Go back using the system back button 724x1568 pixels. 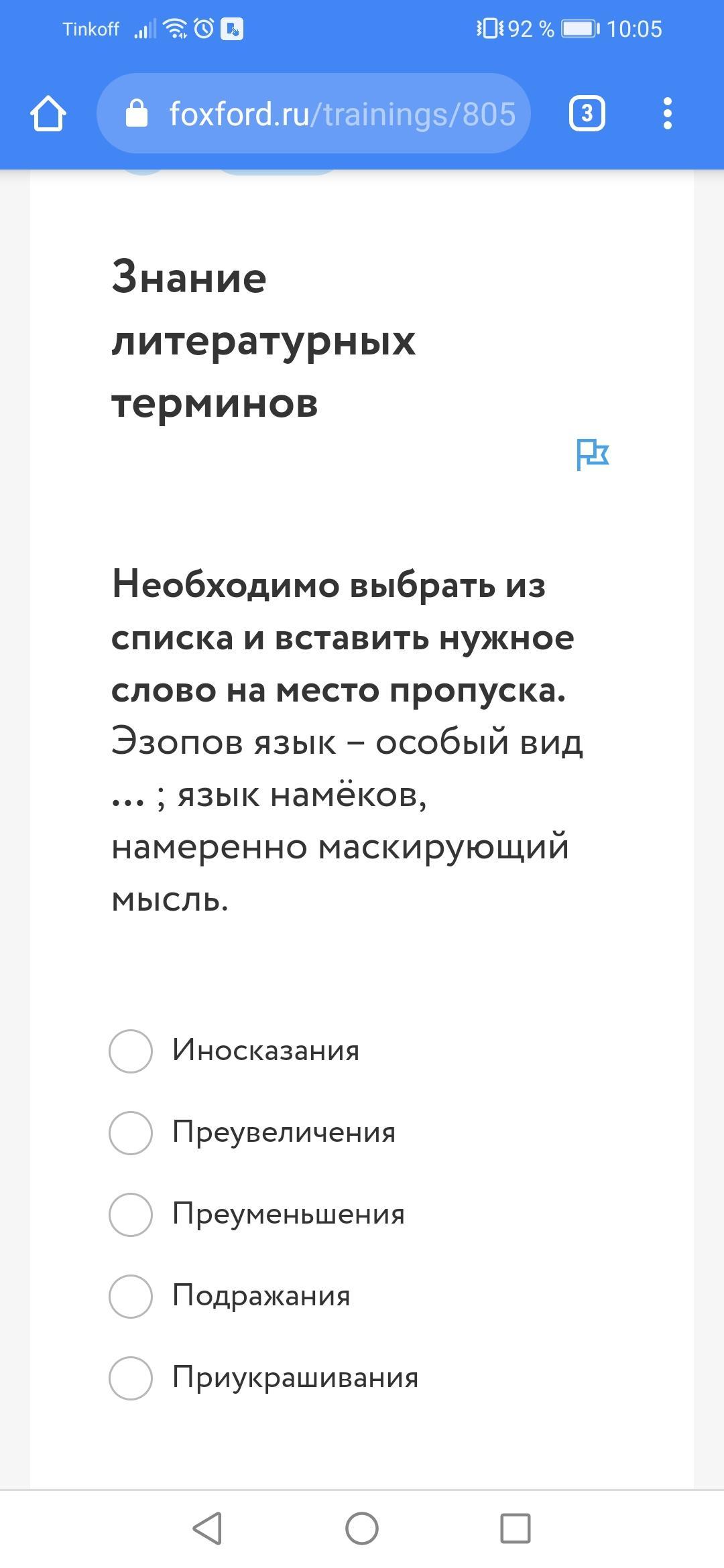207,1528
